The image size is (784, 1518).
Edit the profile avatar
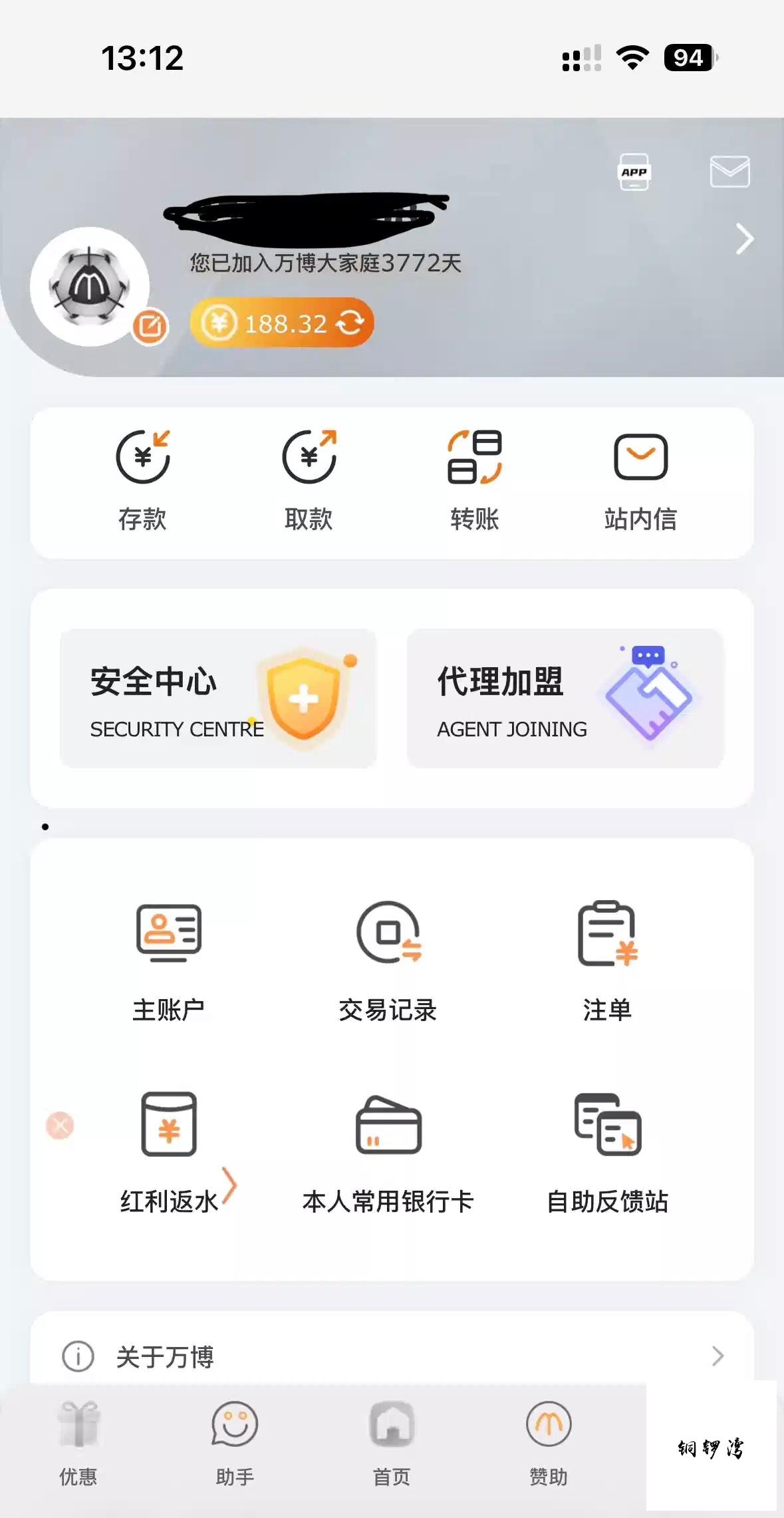pyautogui.click(x=150, y=326)
